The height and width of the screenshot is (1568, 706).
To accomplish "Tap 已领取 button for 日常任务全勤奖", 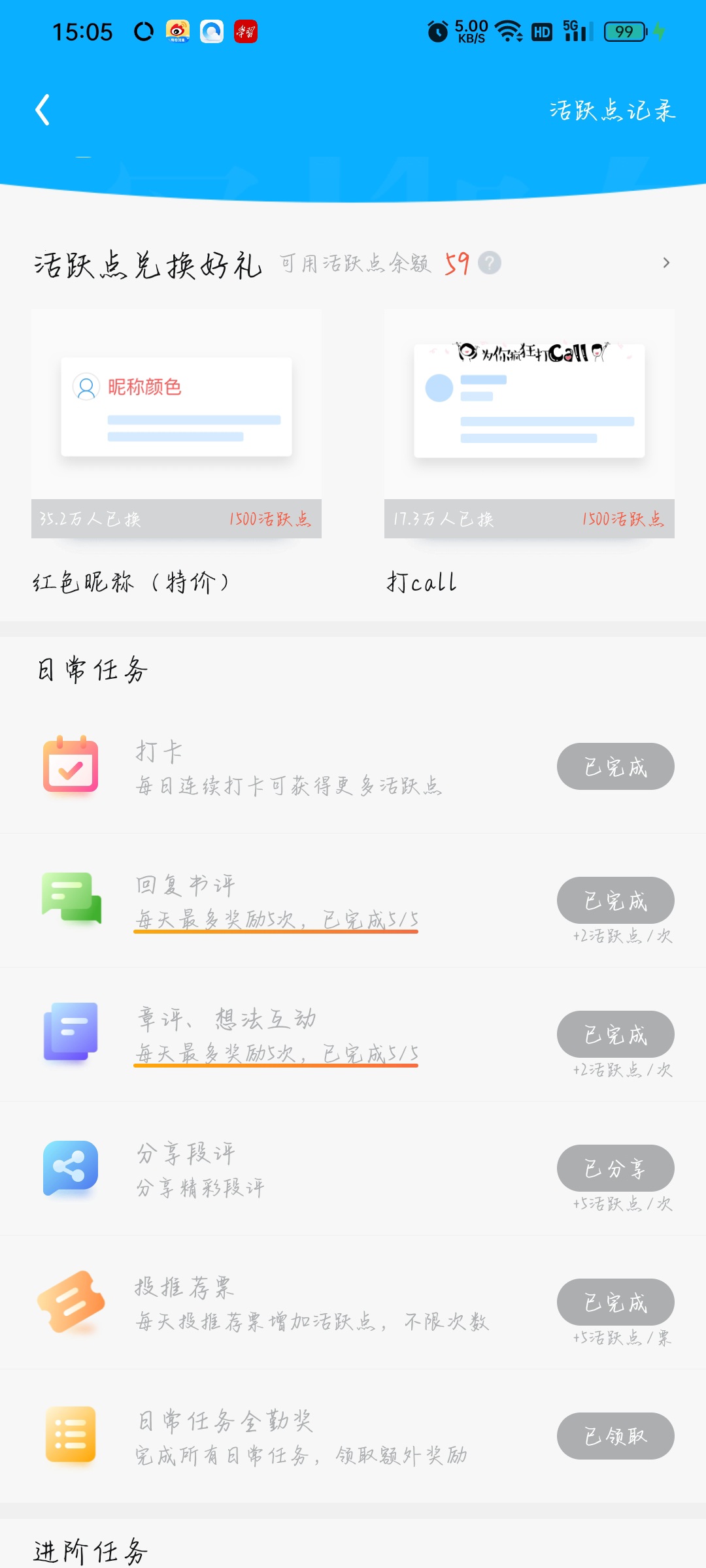I will [x=616, y=1436].
